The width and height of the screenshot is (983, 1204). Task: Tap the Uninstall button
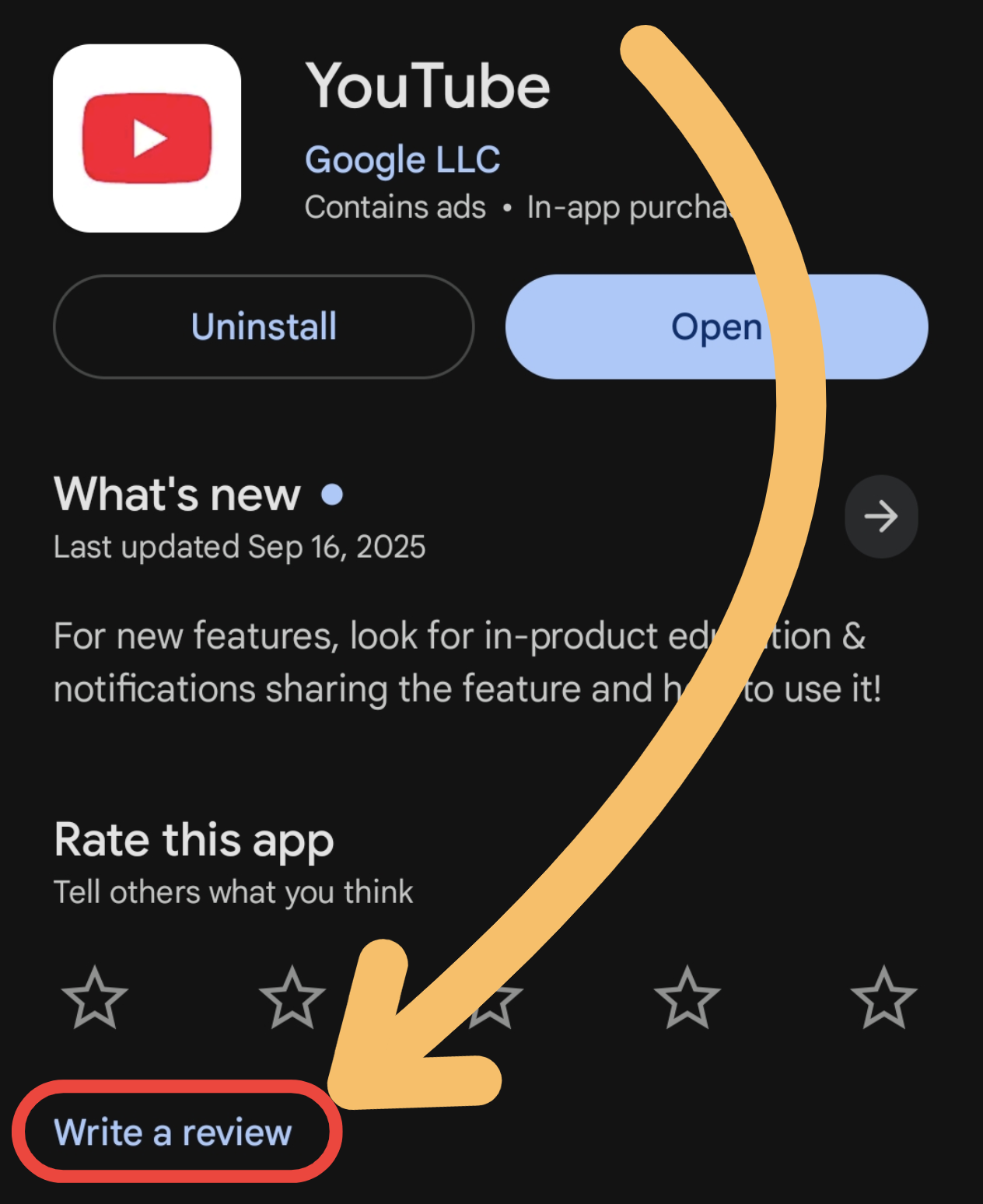(x=264, y=327)
